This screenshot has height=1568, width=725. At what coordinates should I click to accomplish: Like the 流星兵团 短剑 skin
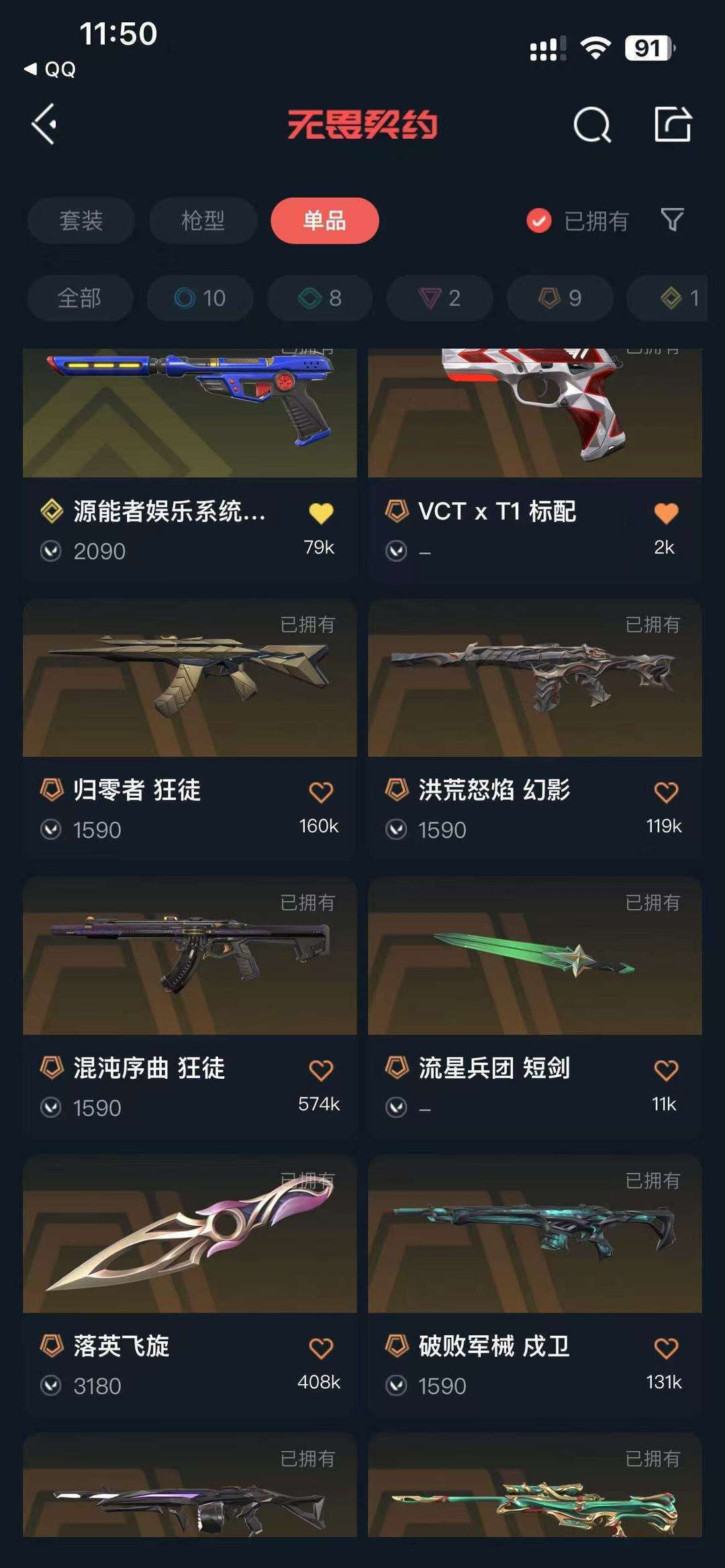pyautogui.click(x=666, y=1070)
